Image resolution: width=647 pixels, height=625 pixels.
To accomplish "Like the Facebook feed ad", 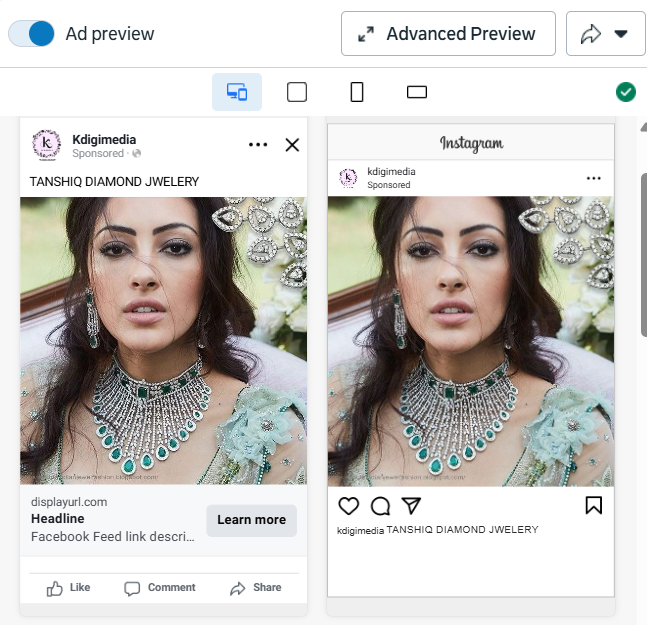I will (69, 588).
